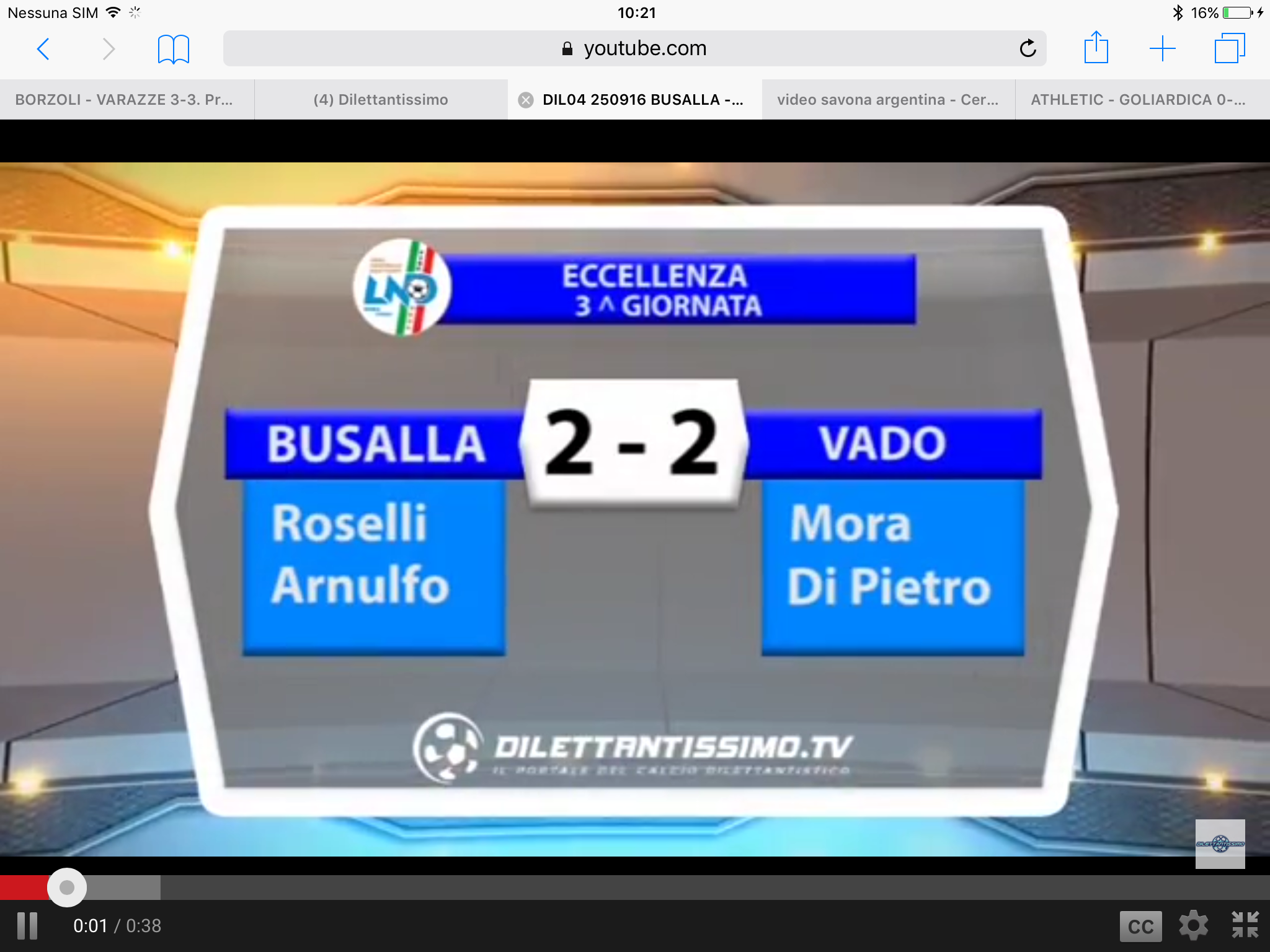
Task: Reload the current page
Action: coord(1028,48)
